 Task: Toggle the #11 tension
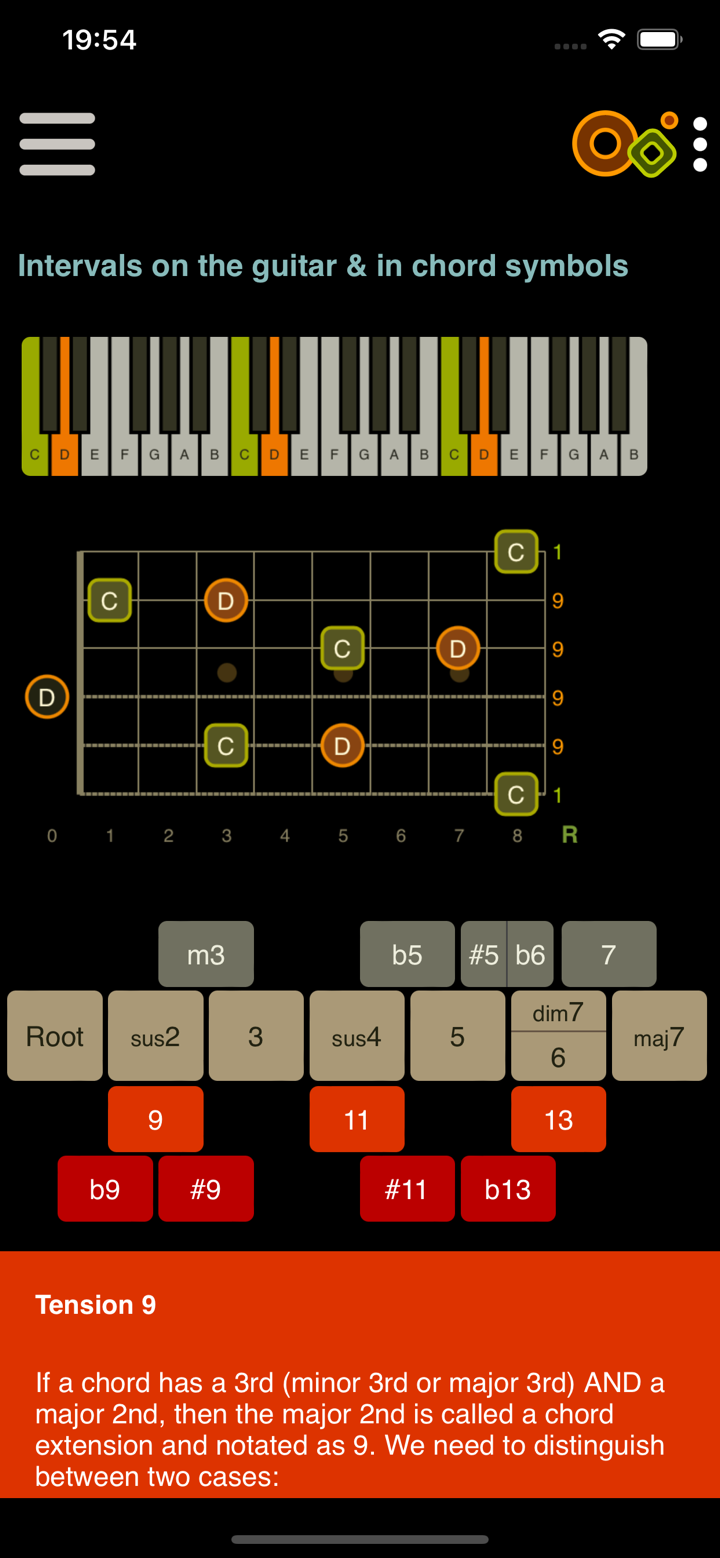tap(407, 1188)
